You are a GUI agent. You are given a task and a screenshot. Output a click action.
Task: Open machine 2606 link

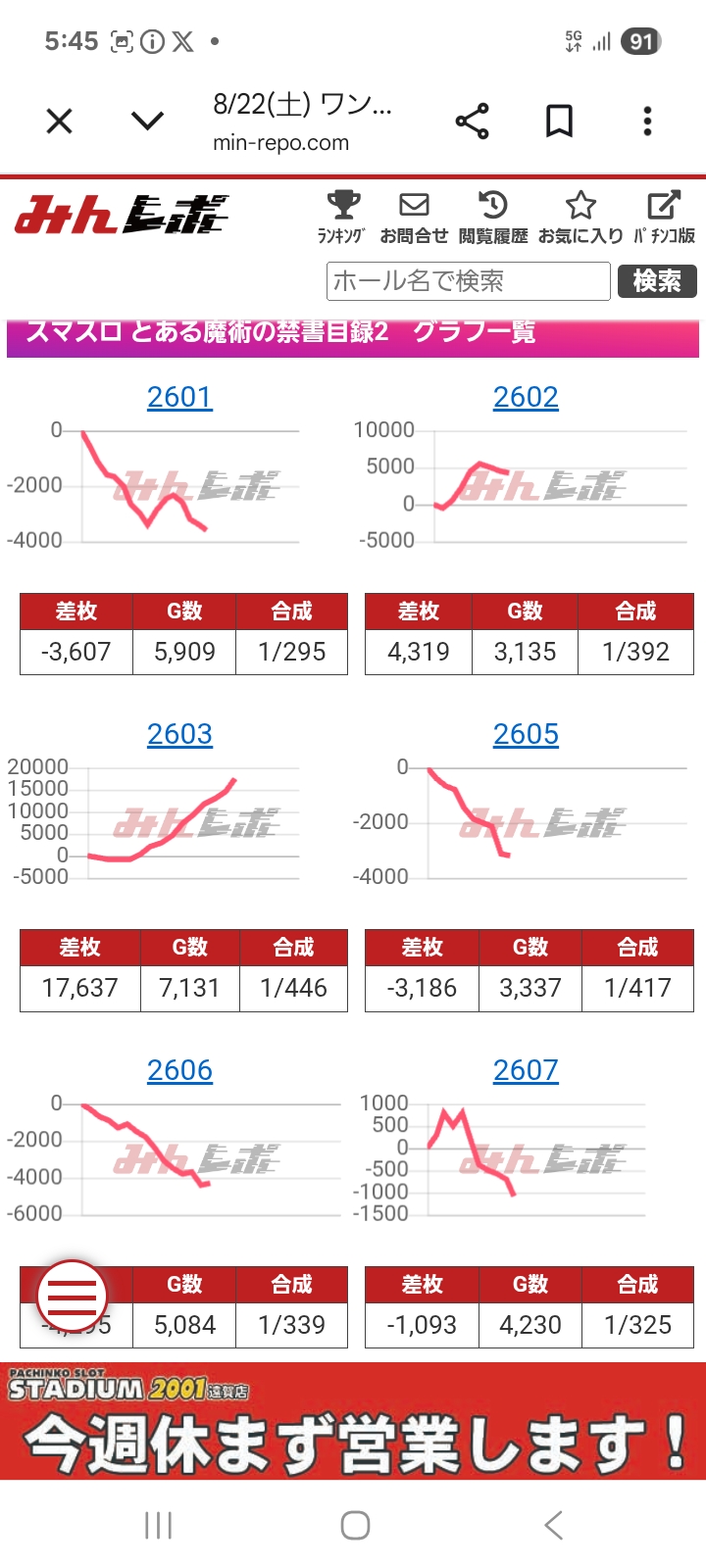click(x=179, y=1070)
